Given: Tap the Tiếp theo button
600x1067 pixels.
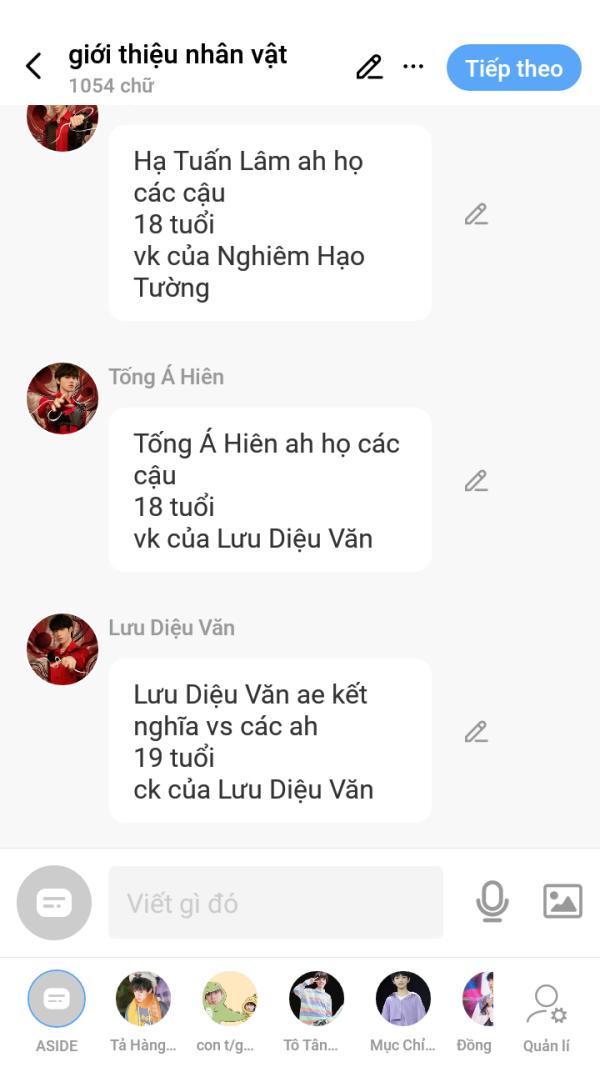Looking at the screenshot, I should (514, 68).
